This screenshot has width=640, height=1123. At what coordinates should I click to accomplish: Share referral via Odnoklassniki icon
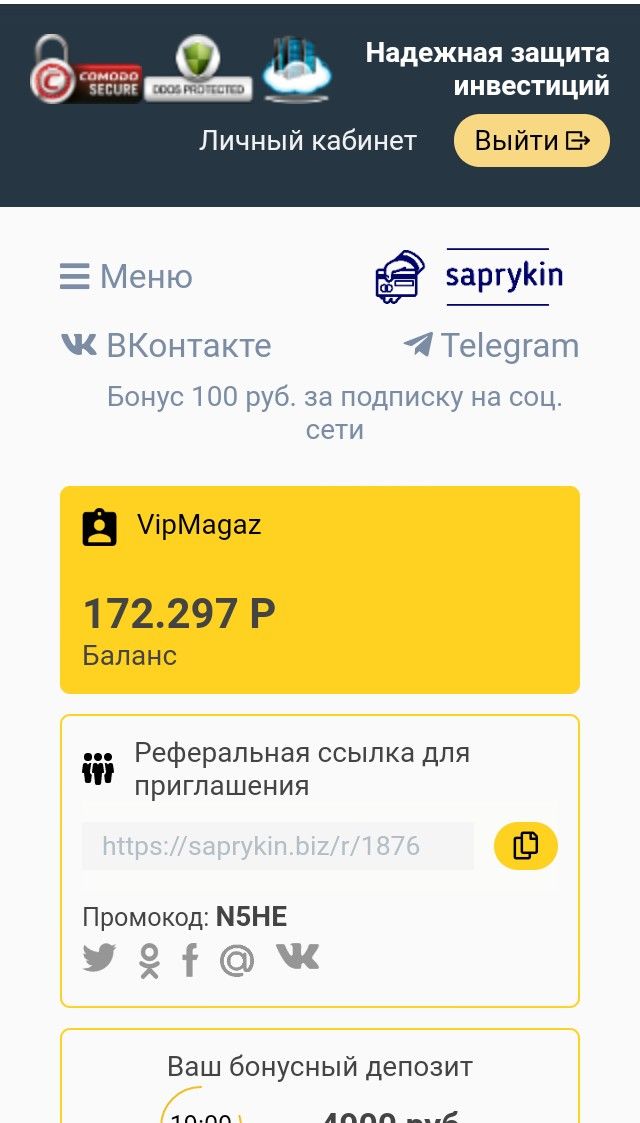click(x=149, y=960)
